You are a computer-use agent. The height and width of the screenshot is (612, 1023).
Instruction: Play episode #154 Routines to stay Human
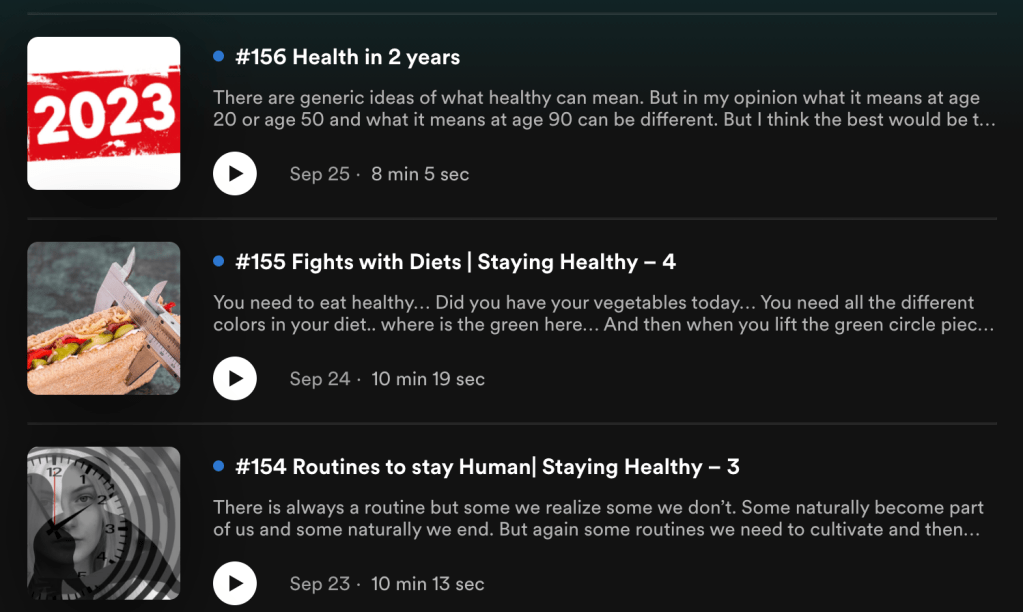(x=235, y=584)
